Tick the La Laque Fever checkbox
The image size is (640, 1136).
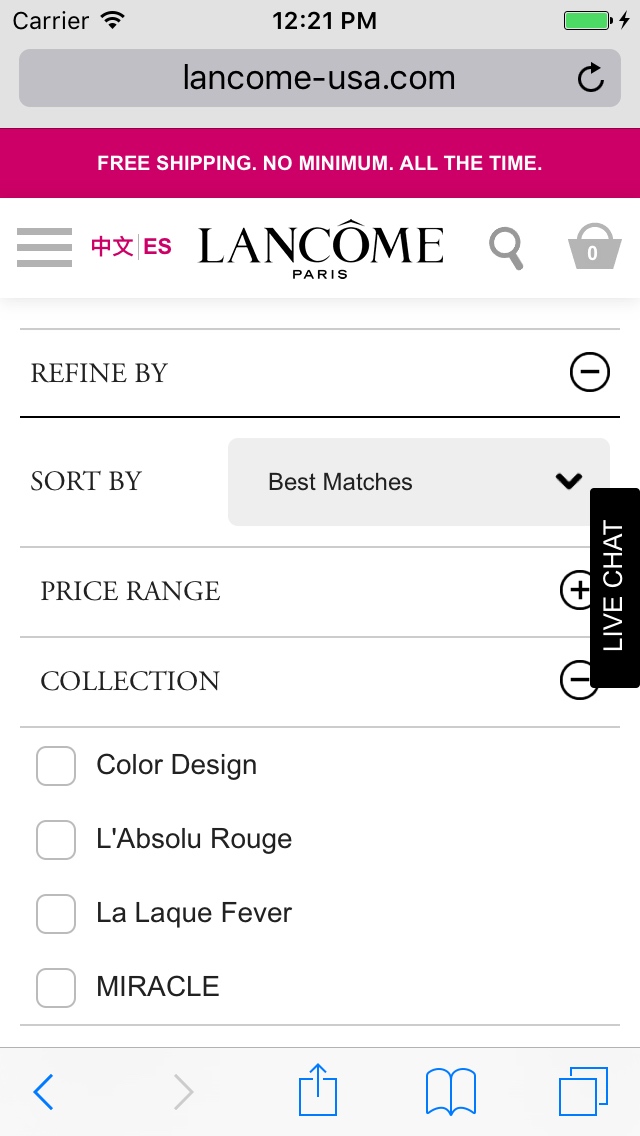(x=56, y=913)
